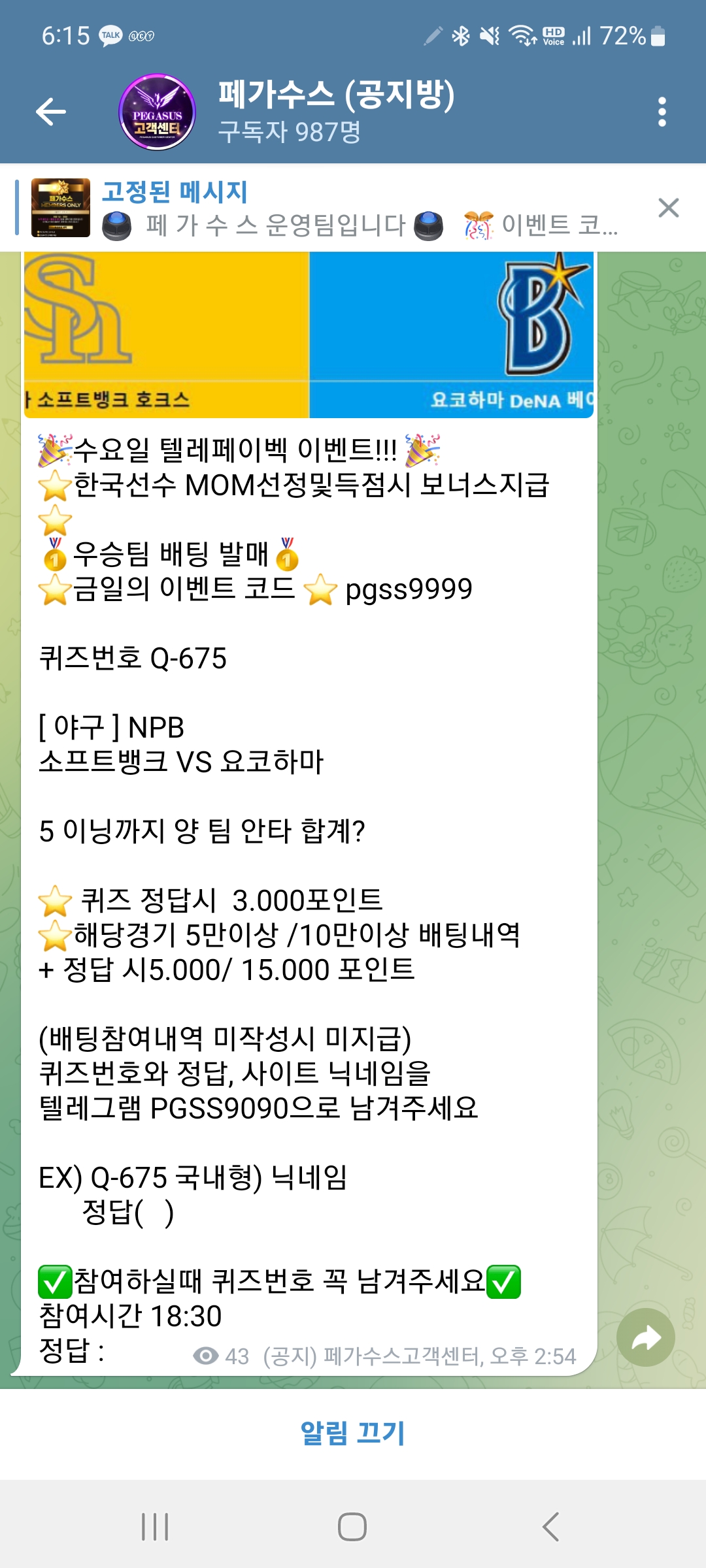Open system recent apps
706x1568 pixels.
tap(155, 1527)
